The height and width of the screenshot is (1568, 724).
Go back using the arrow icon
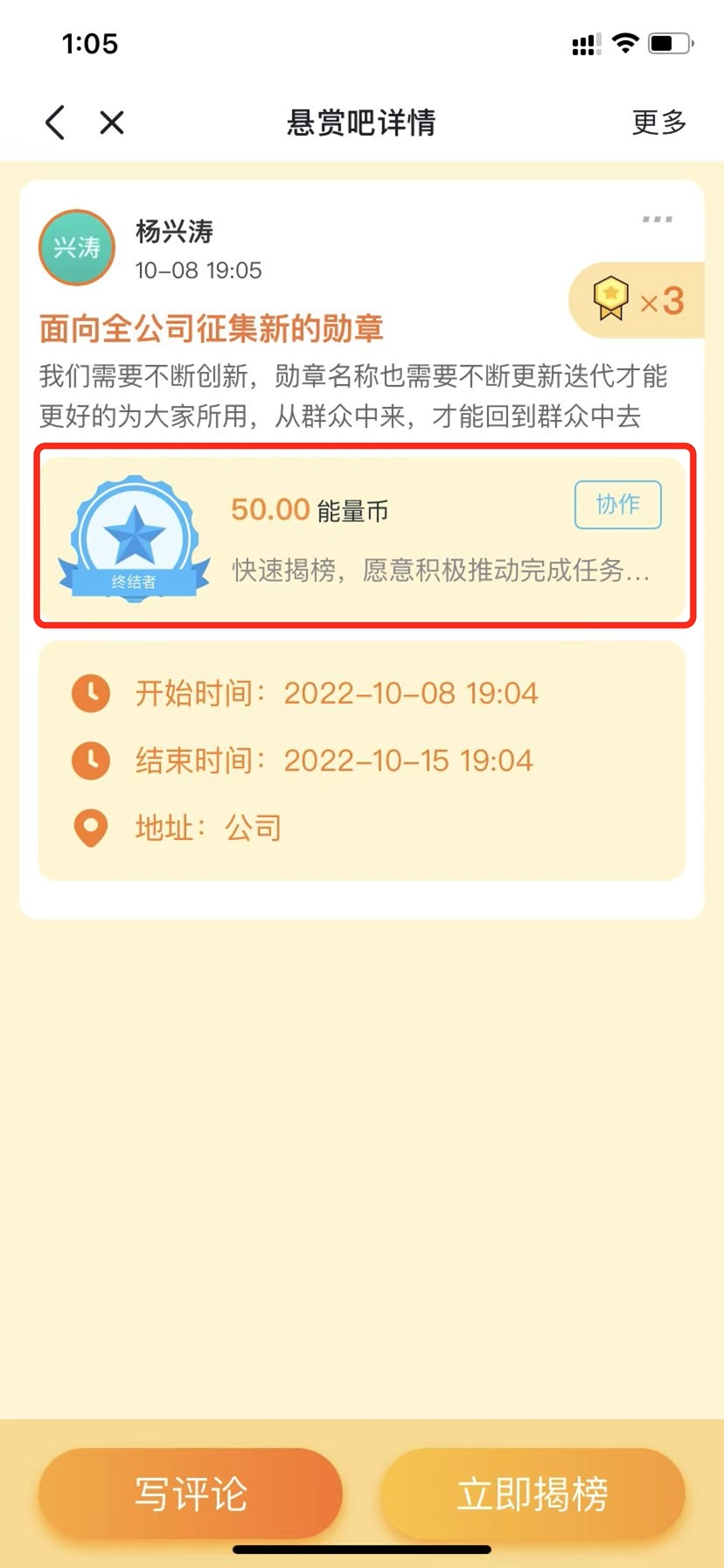[x=55, y=122]
